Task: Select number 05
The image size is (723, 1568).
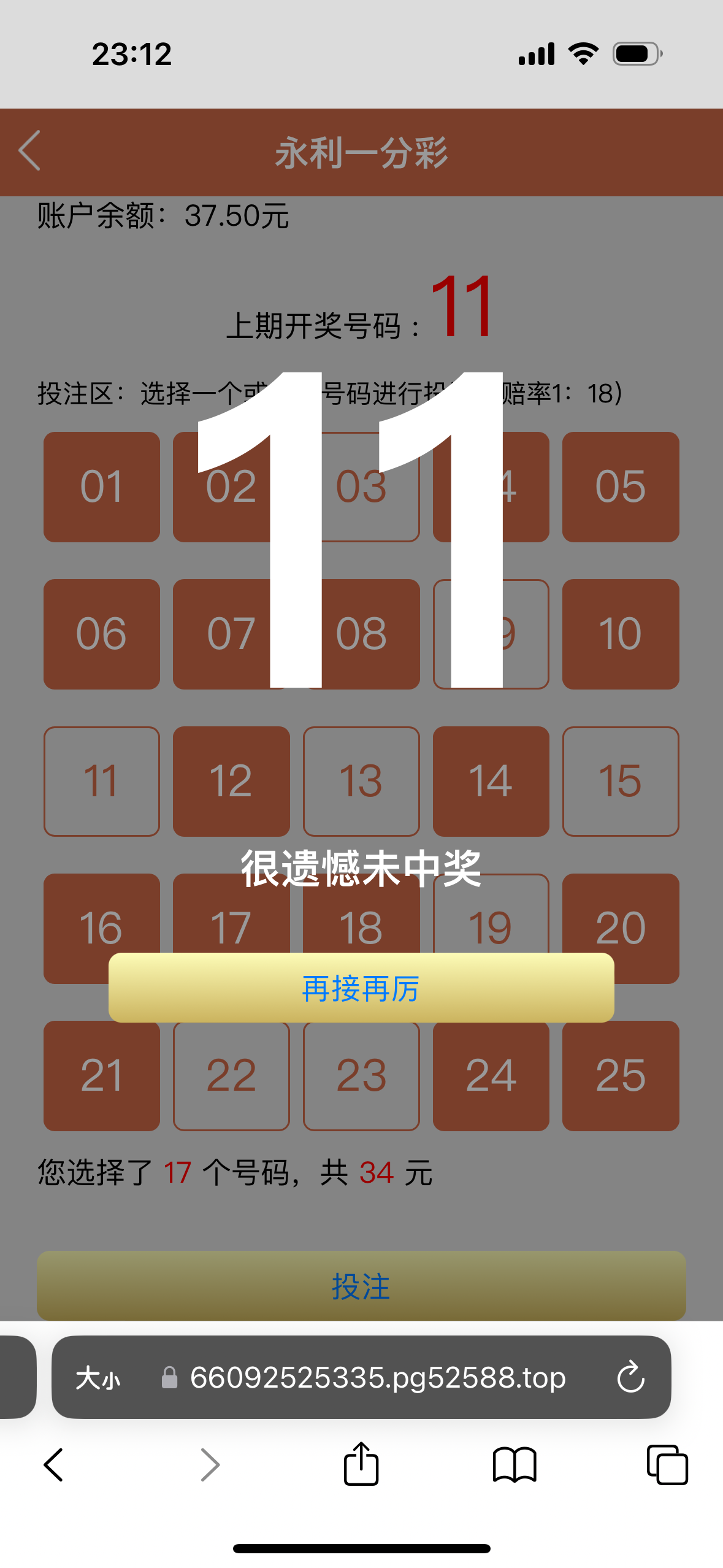Action: coord(621,487)
